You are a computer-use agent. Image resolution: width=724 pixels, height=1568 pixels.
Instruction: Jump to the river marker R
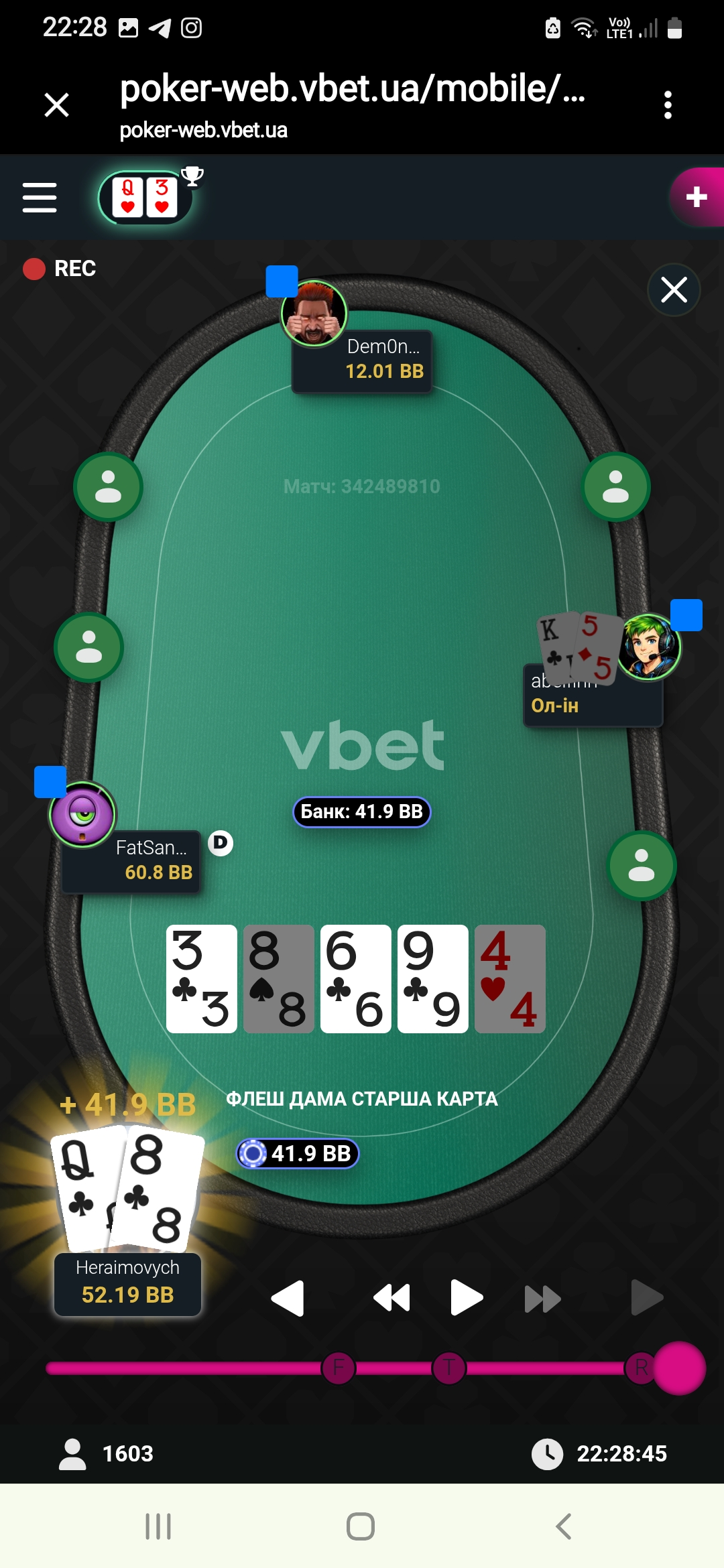[x=640, y=1368]
